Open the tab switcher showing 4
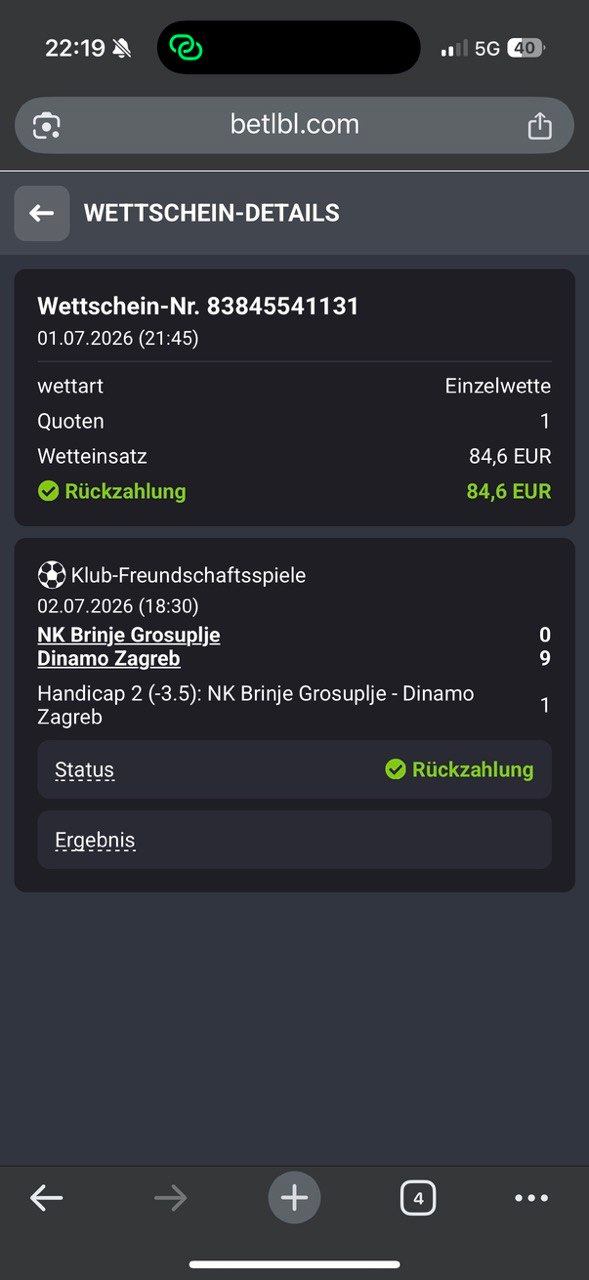The height and width of the screenshot is (1280, 589). pyautogui.click(x=418, y=1198)
